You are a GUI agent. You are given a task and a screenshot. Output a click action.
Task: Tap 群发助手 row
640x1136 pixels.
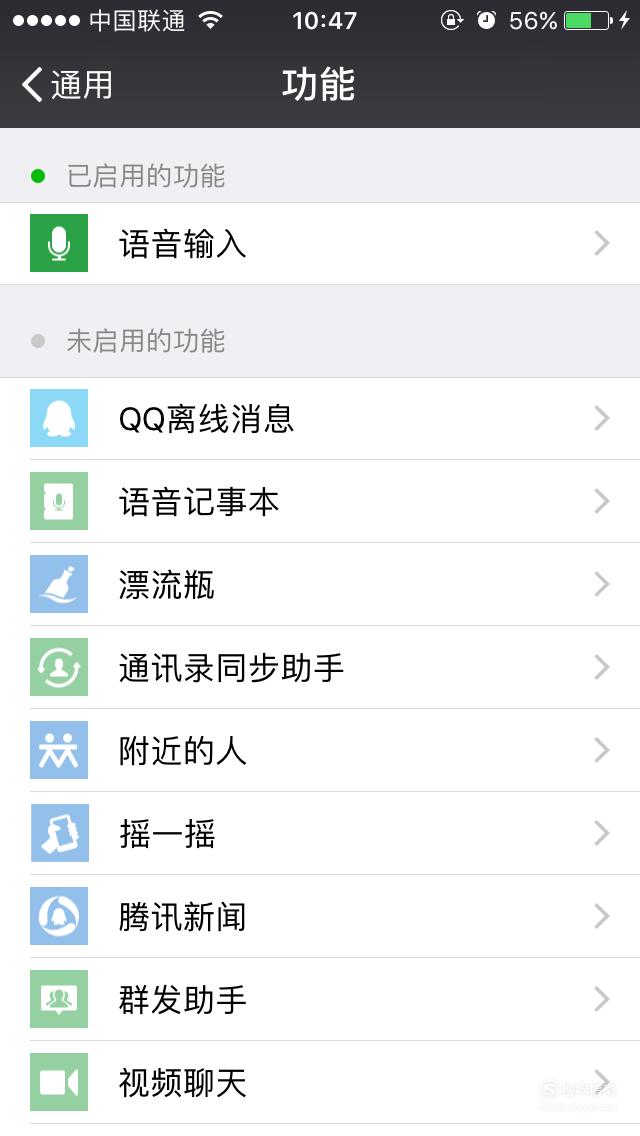pyautogui.click(x=320, y=999)
